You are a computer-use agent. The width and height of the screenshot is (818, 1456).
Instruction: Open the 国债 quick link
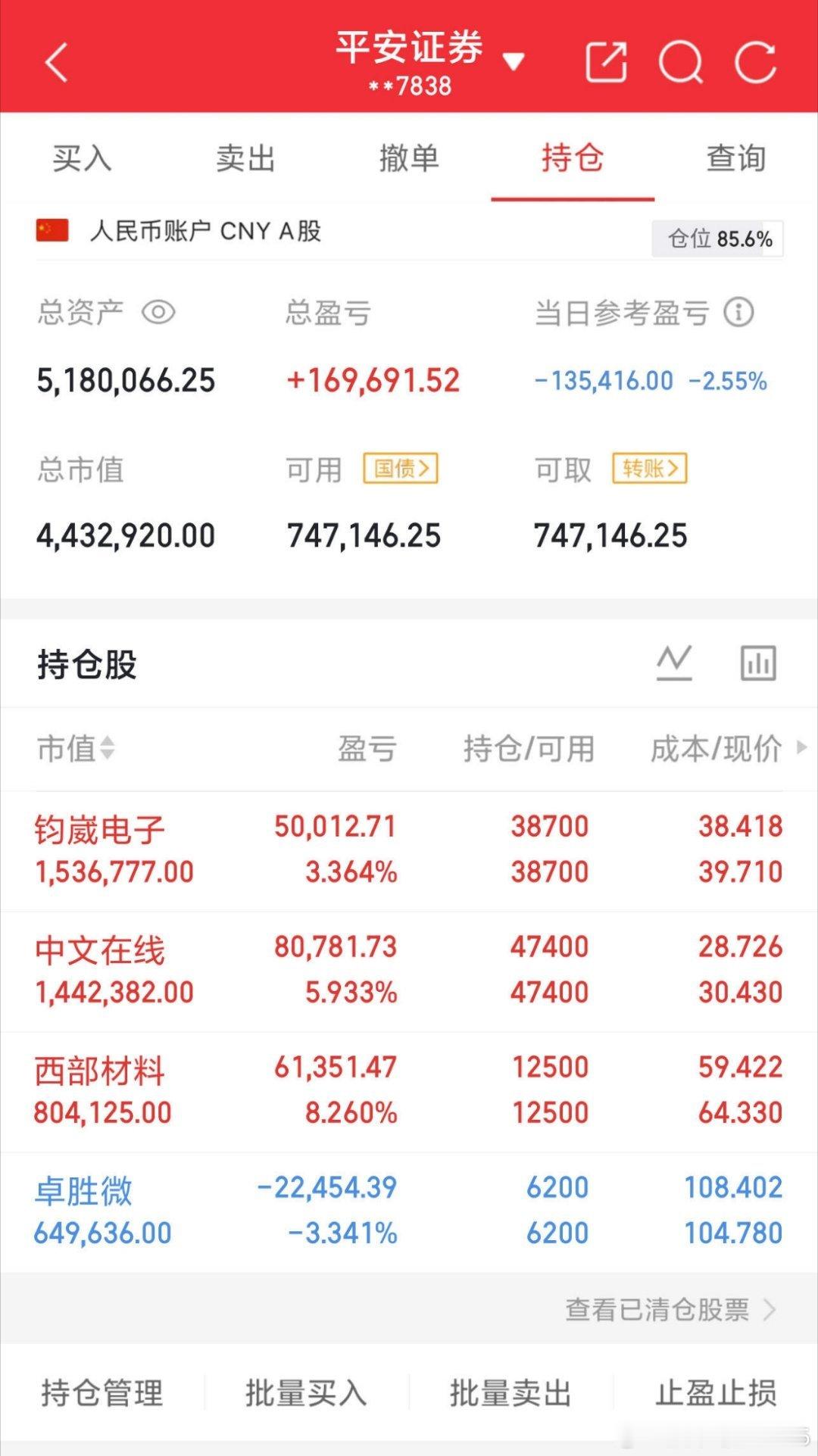(x=400, y=469)
